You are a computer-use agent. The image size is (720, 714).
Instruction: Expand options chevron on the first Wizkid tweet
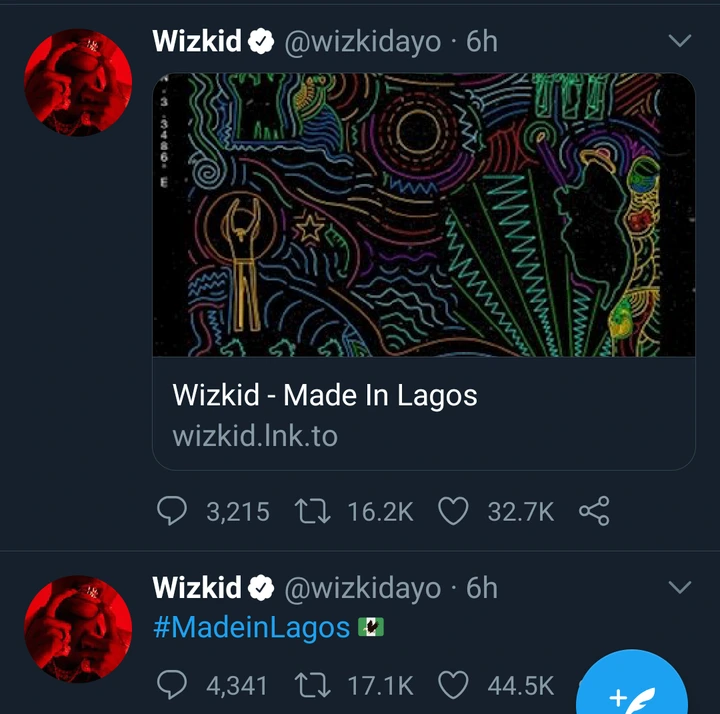[679, 41]
